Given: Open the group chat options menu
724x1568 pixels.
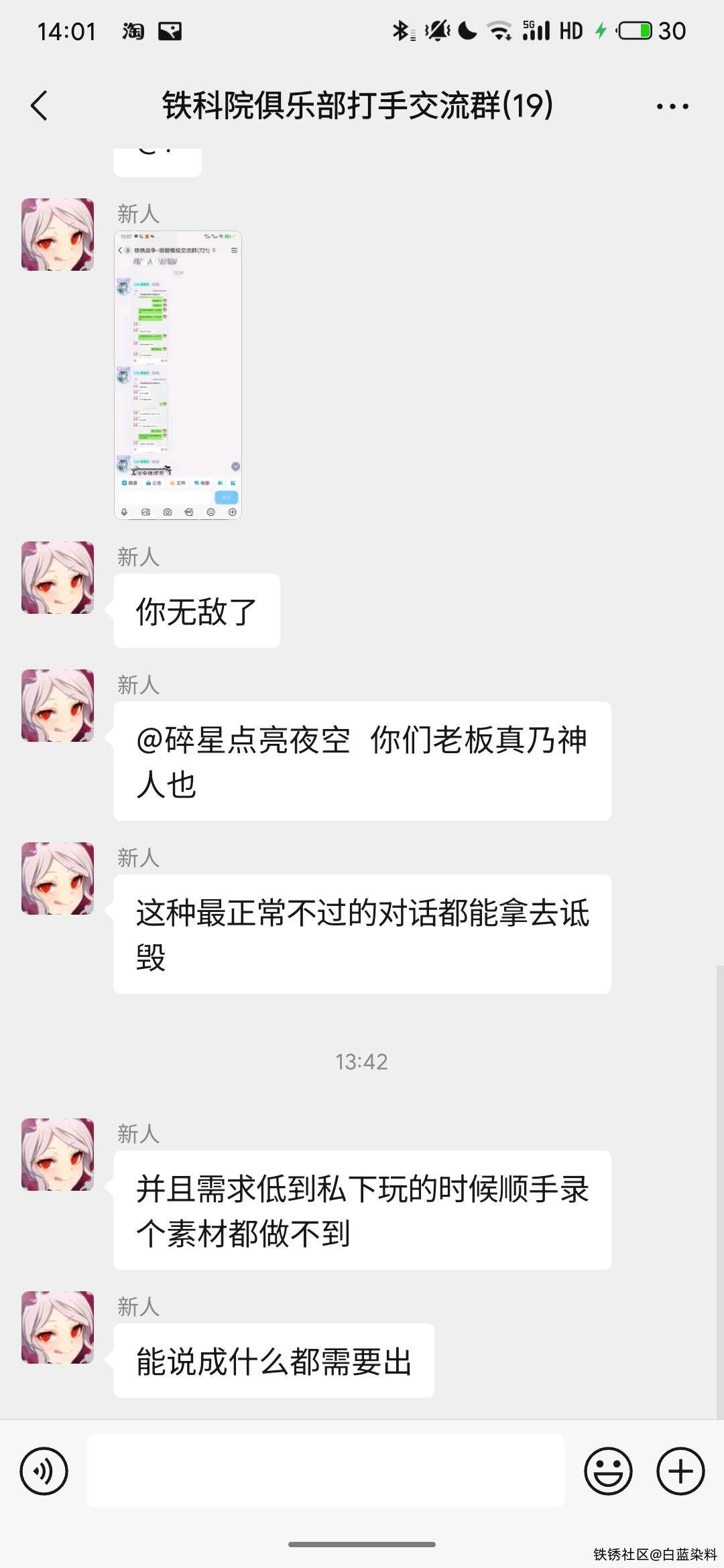Looking at the screenshot, I should pyautogui.click(x=672, y=106).
